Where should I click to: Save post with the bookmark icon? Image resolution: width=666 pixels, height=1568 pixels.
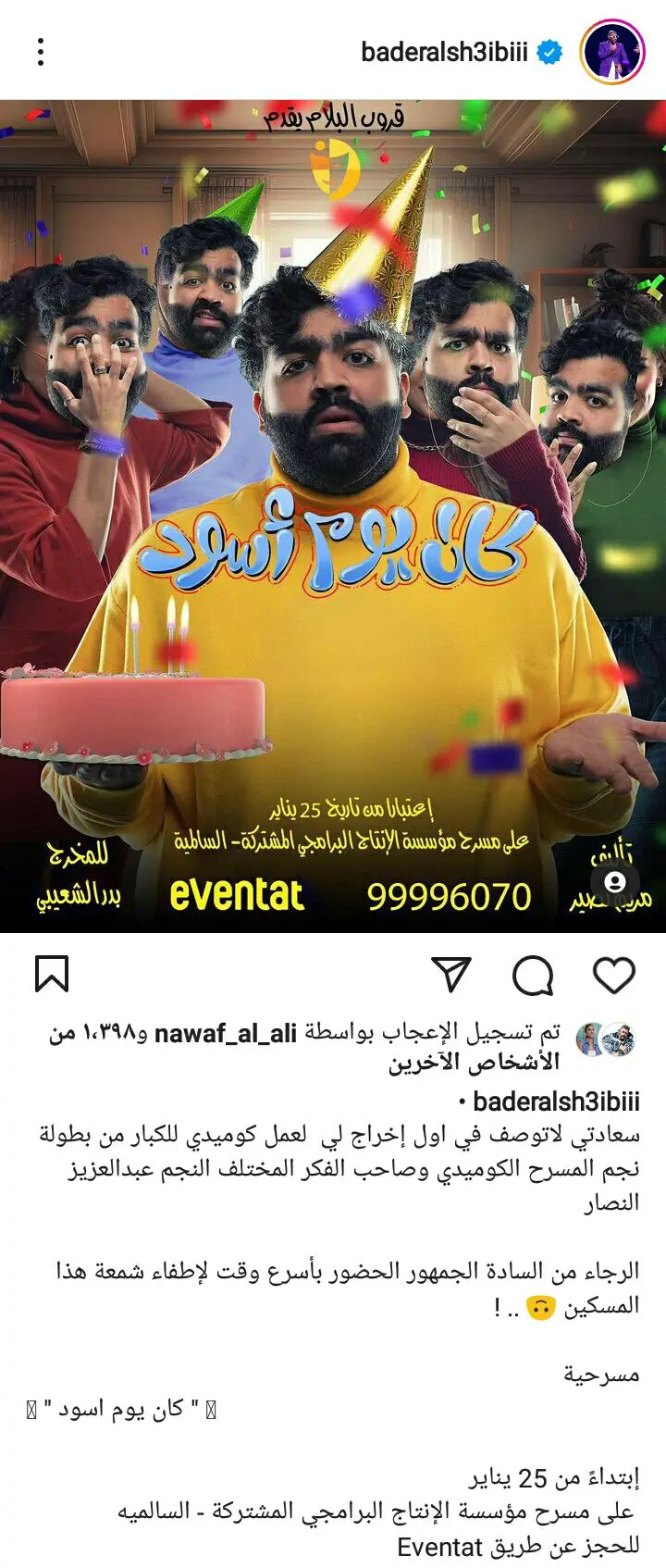coord(52,975)
